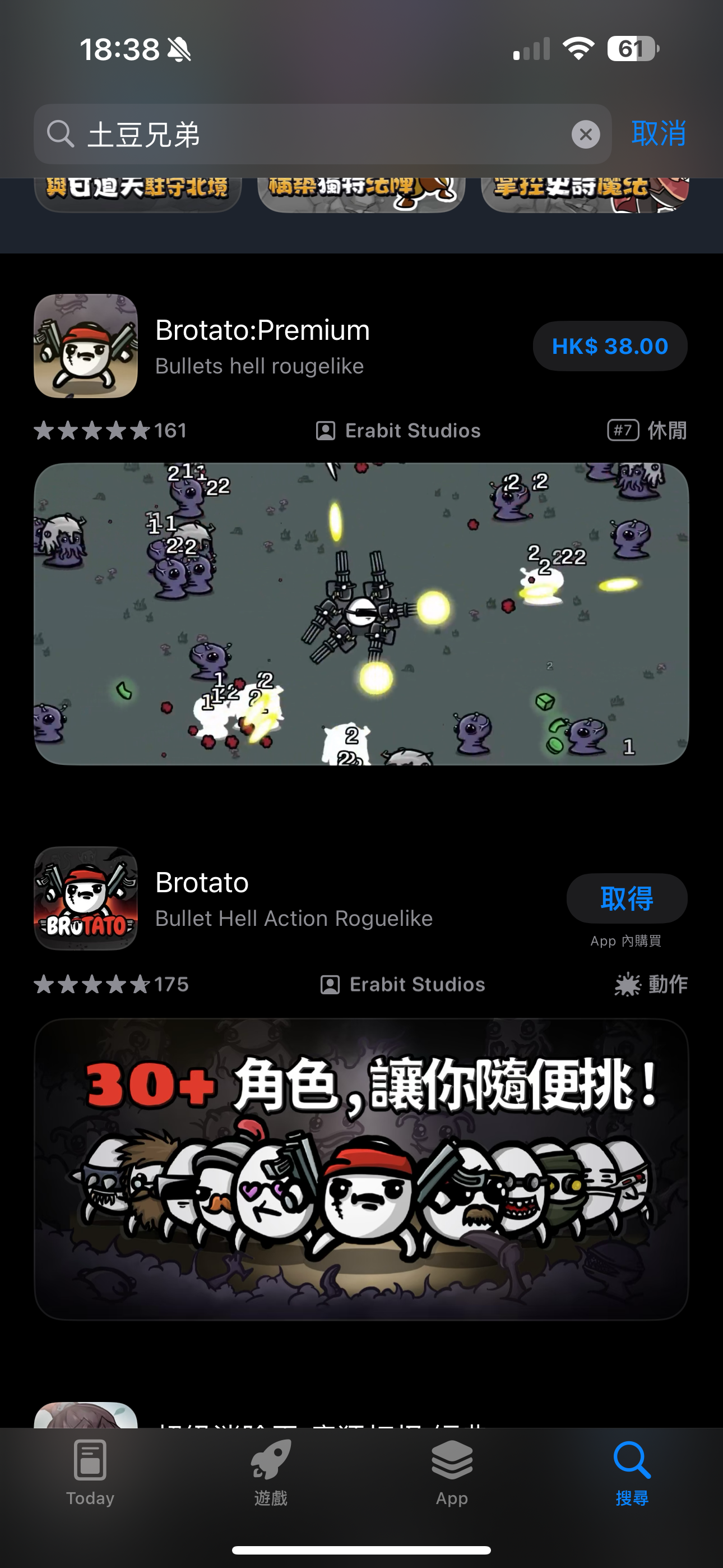723x1568 pixels.
Task: Tap 取得 to get Brotato
Action: (626, 898)
